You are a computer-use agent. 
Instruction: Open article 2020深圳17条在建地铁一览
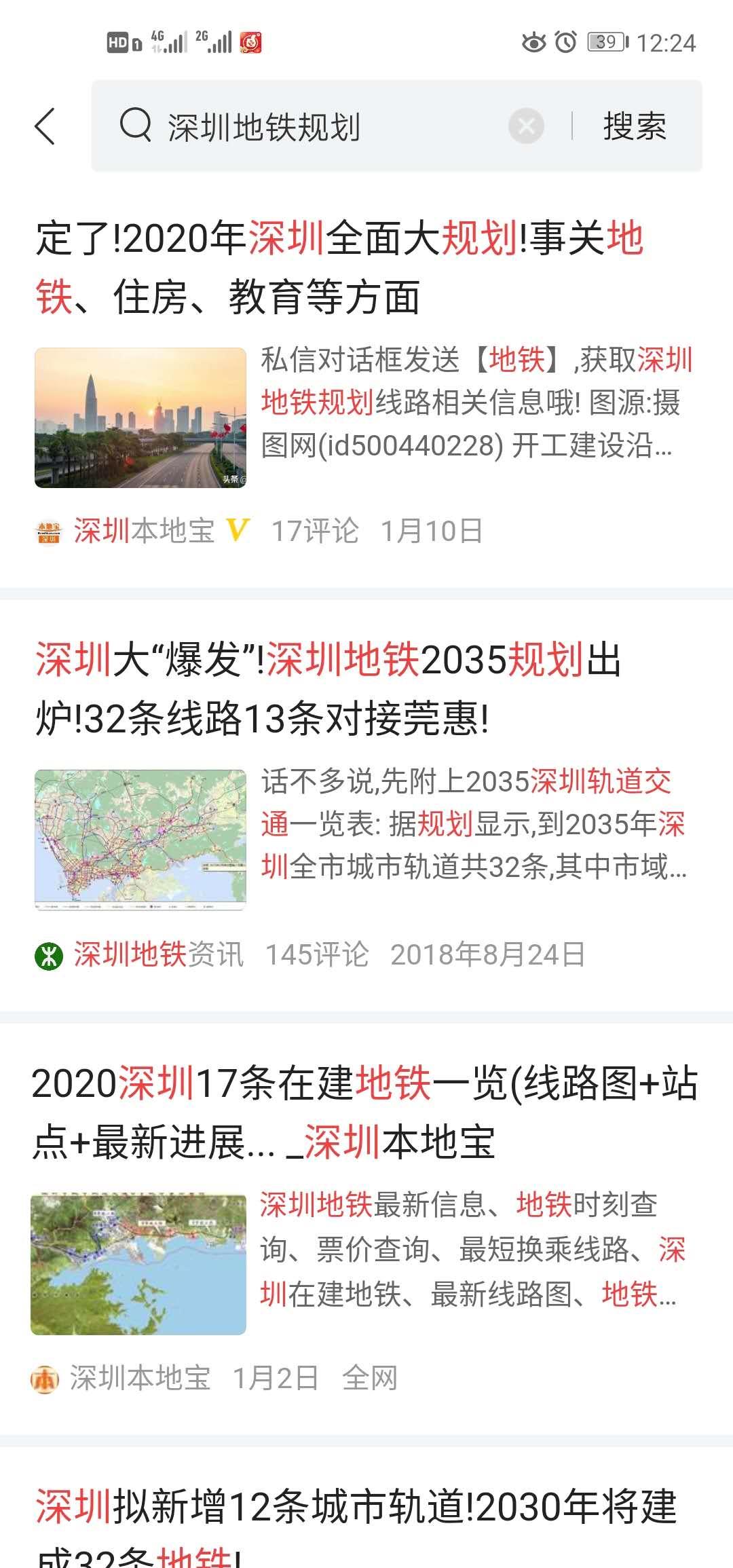pos(365,1112)
